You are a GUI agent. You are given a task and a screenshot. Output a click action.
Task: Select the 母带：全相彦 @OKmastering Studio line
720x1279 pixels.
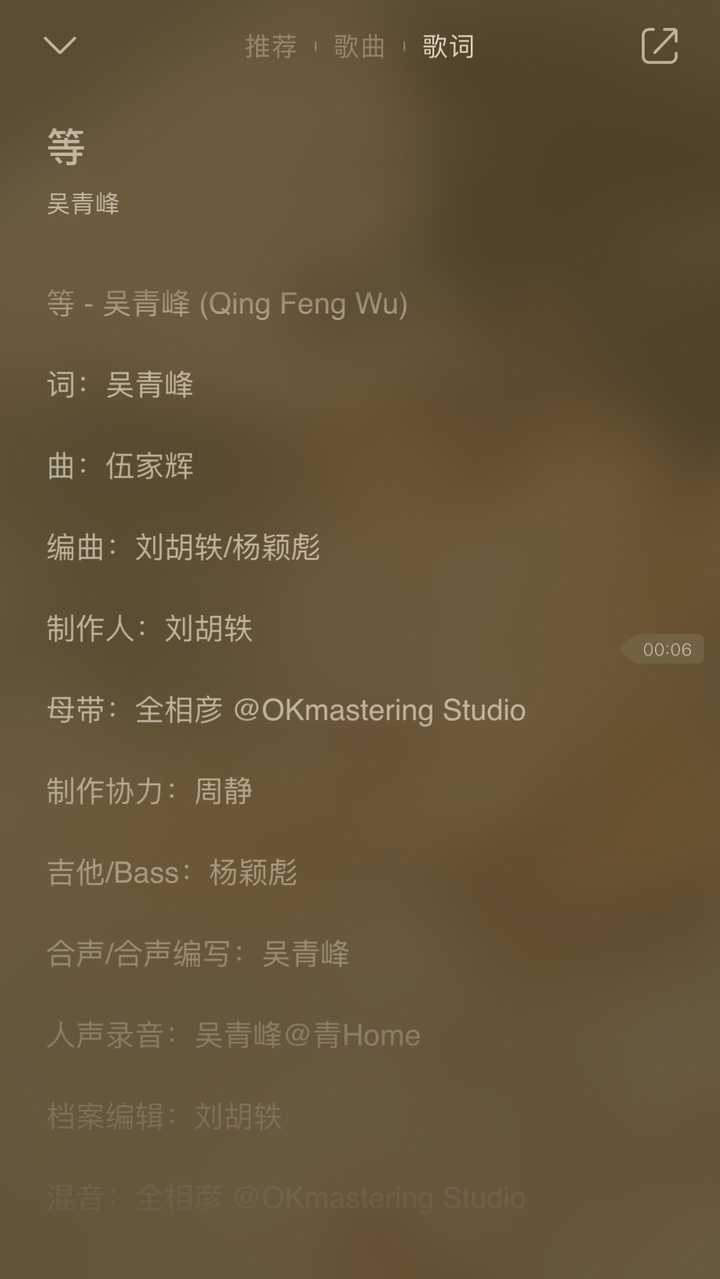286,710
